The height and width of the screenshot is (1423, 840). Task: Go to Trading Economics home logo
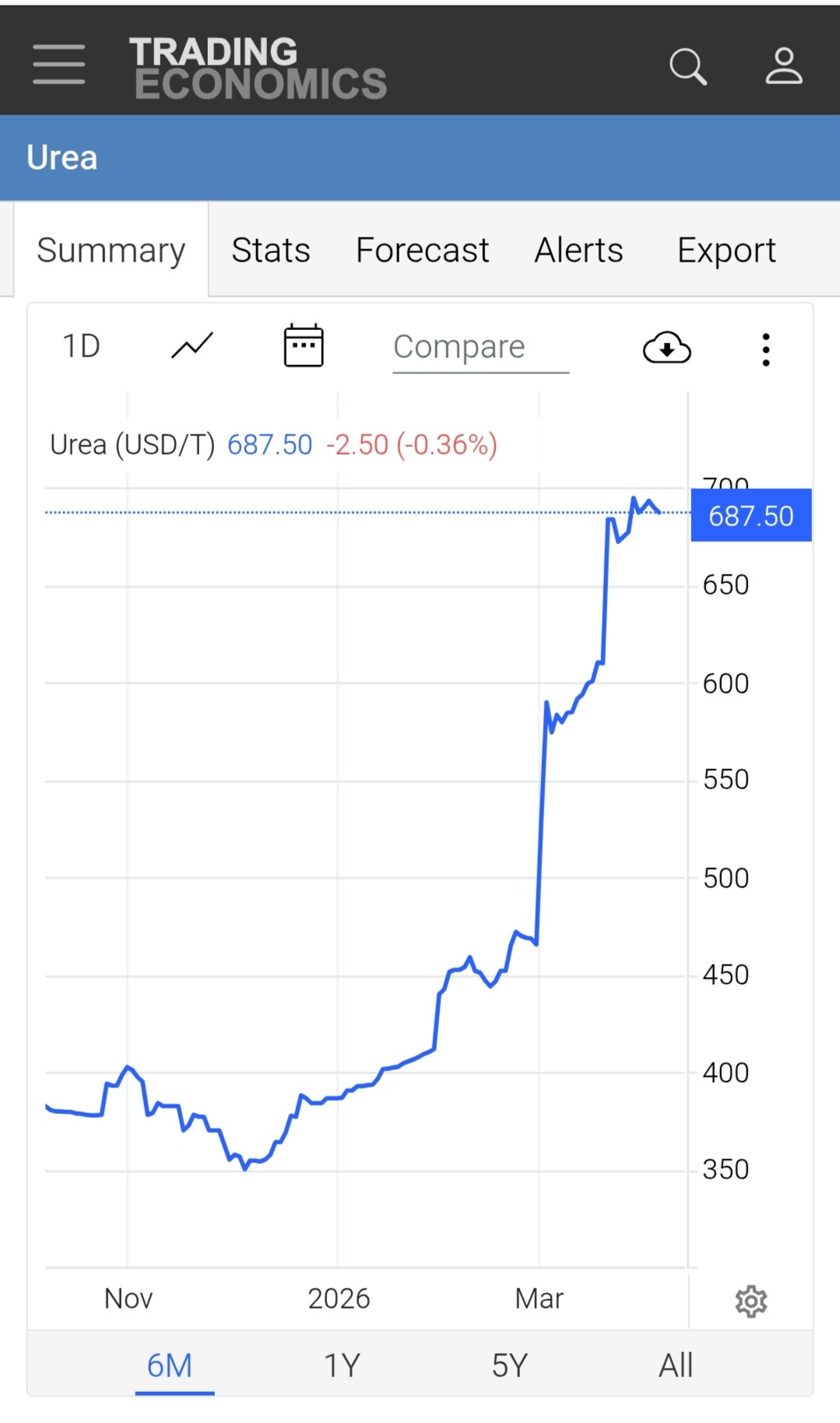258,69
